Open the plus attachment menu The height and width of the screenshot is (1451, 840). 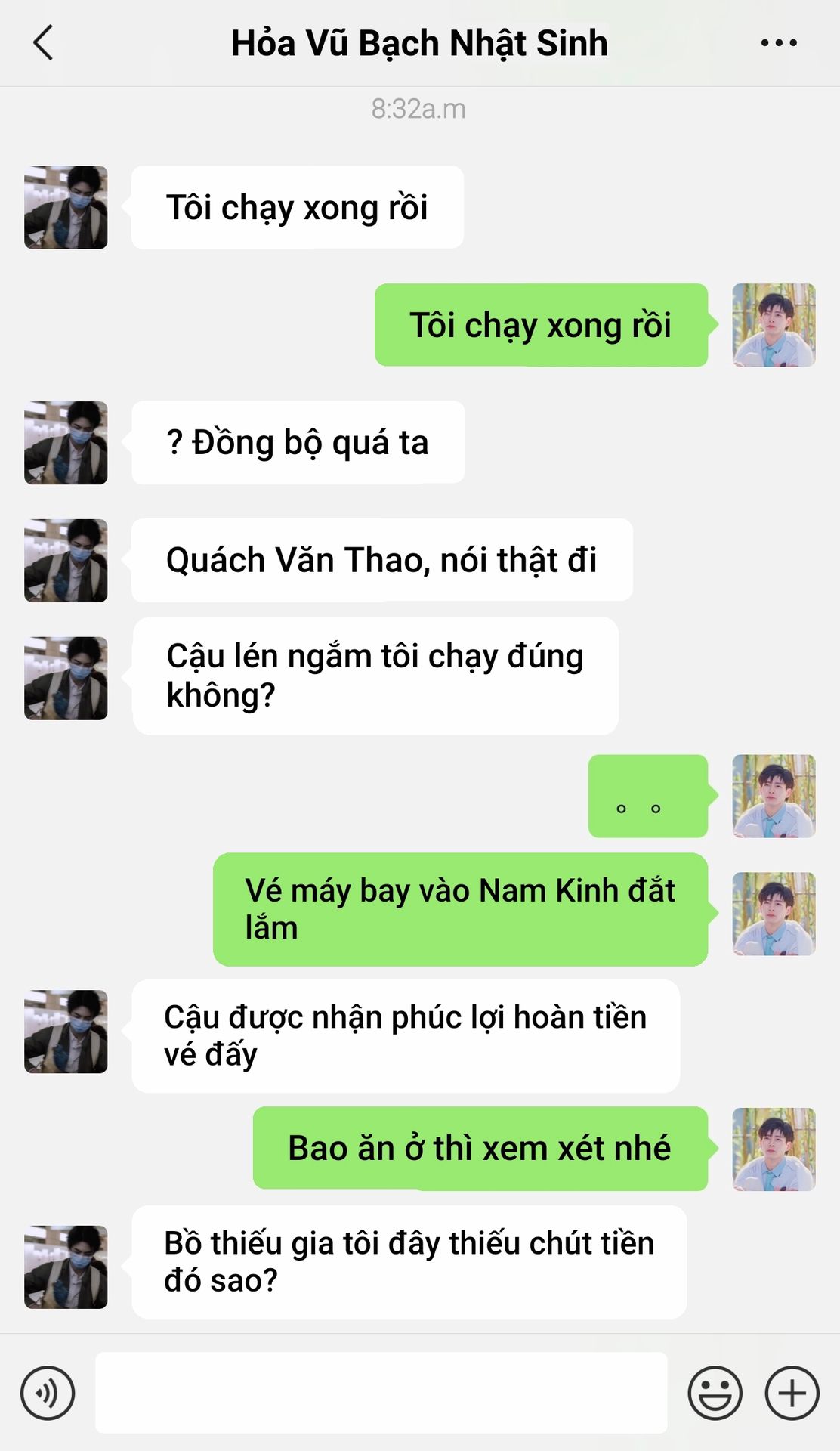(x=792, y=1393)
